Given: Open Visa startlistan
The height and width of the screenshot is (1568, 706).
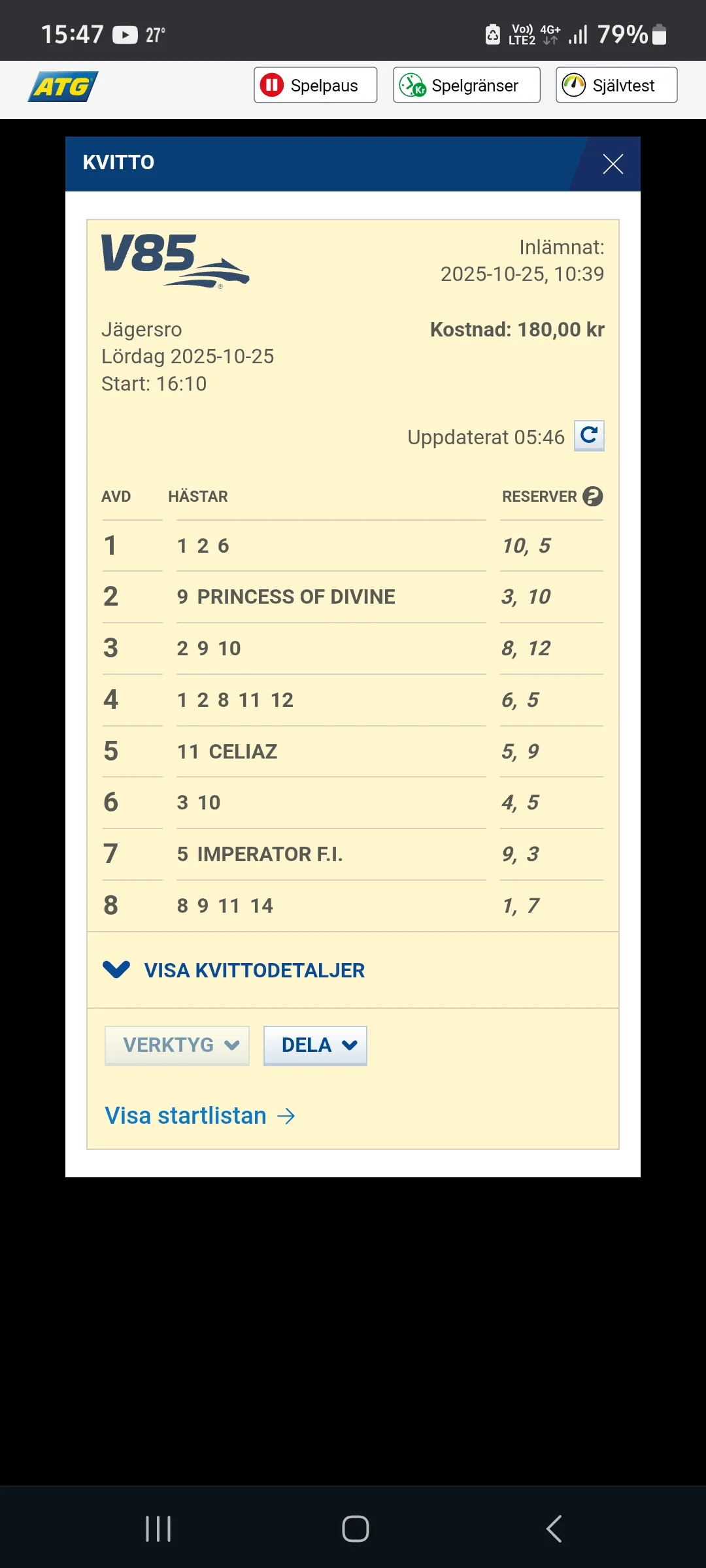Looking at the screenshot, I should click(185, 1115).
